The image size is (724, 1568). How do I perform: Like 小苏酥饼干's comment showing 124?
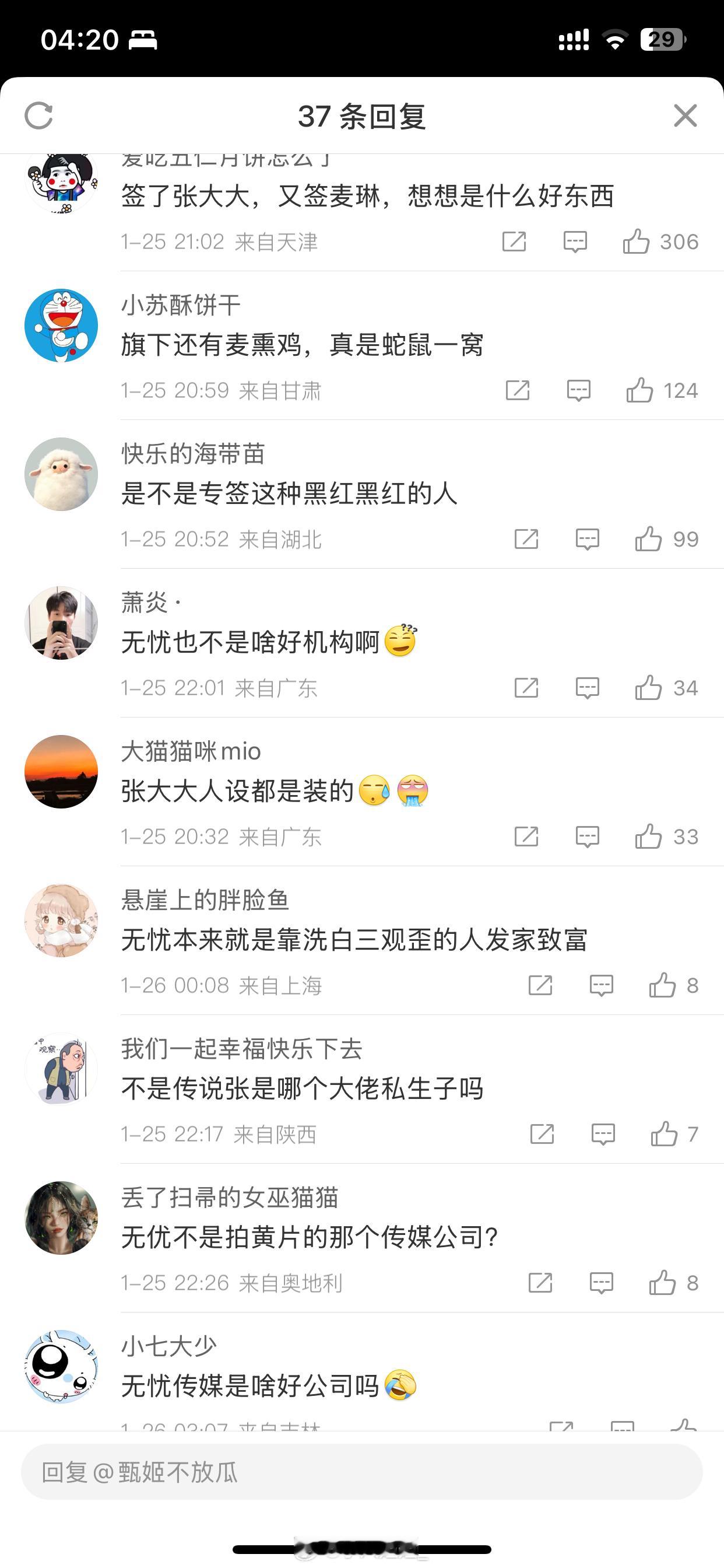[x=642, y=390]
